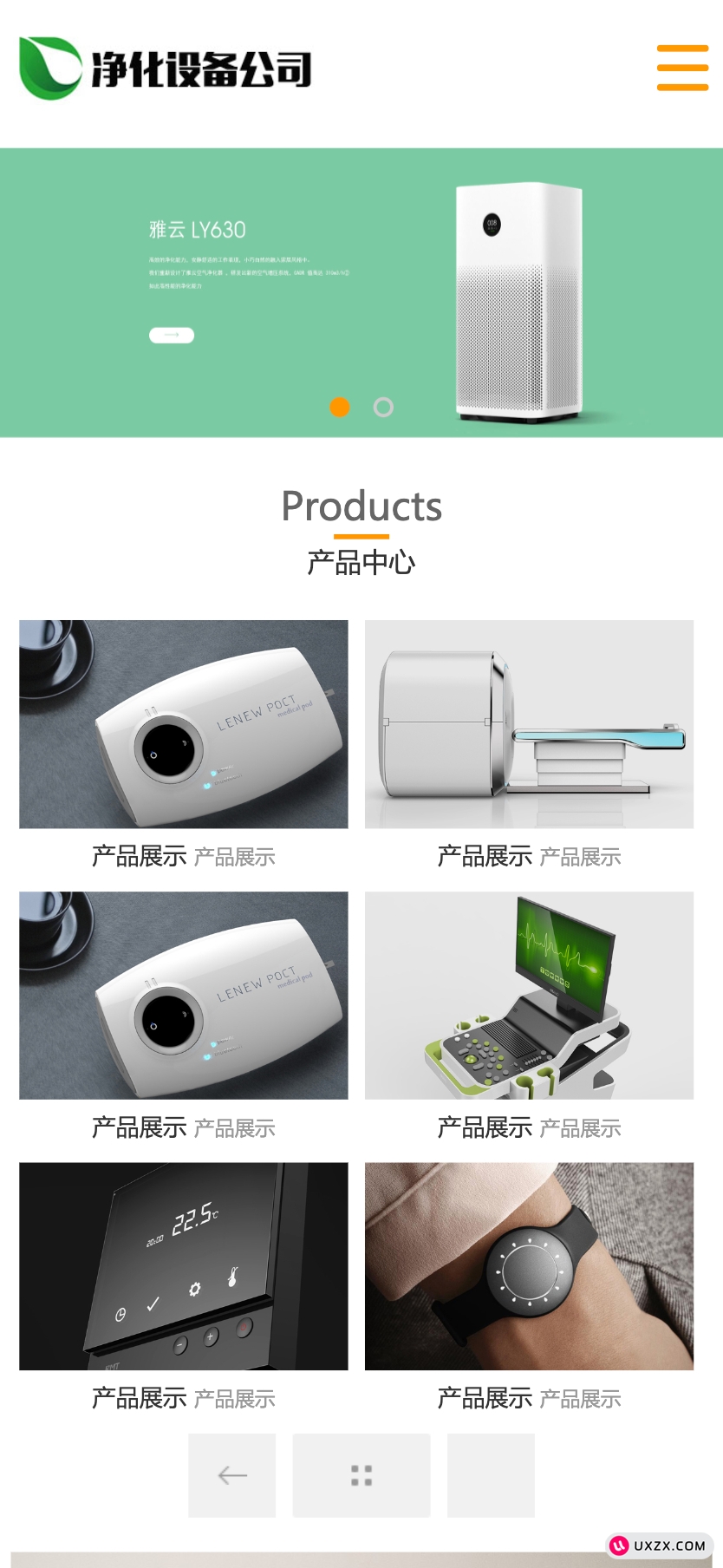Select the second banner slide indicator
This screenshot has height=1568, width=723.
(x=383, y=407)
